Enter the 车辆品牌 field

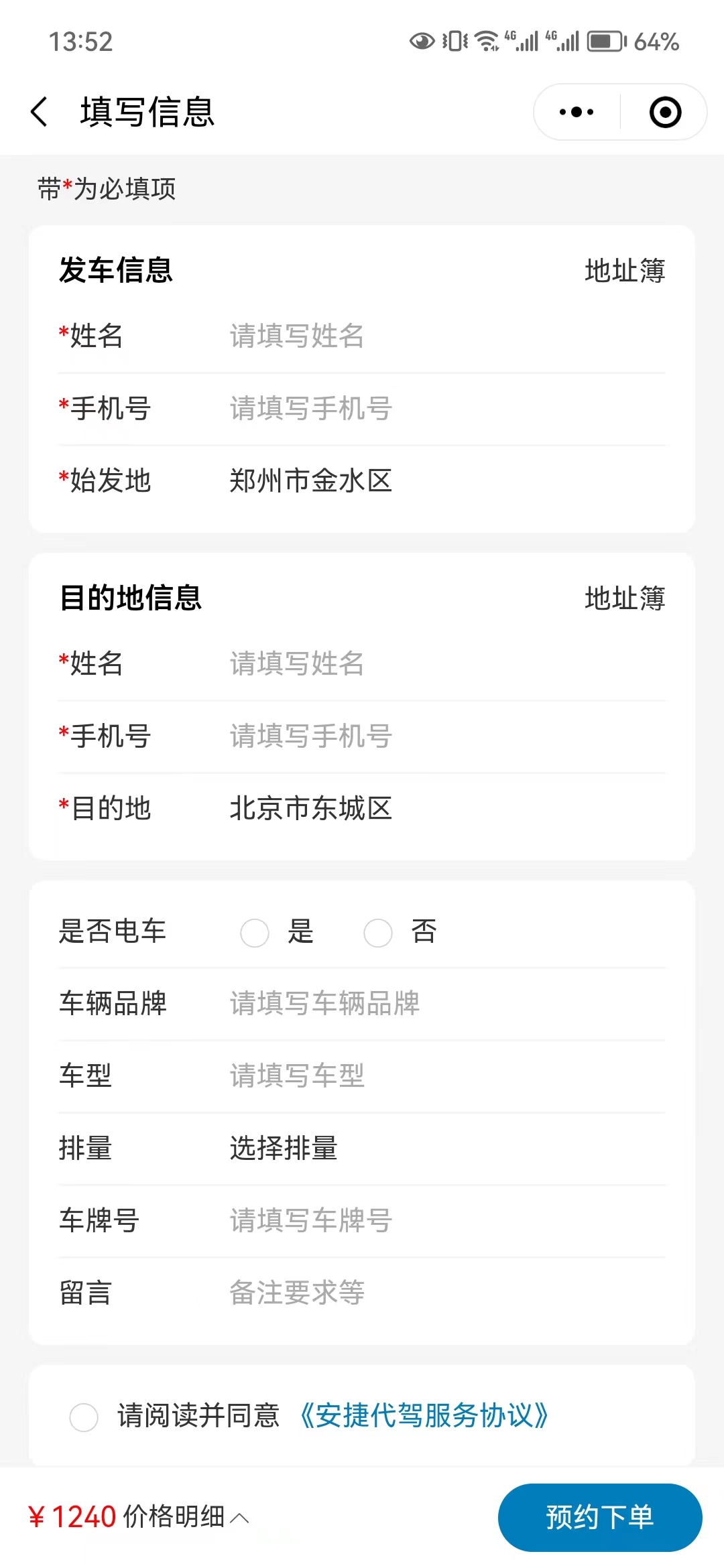(x=442, y=1003)
